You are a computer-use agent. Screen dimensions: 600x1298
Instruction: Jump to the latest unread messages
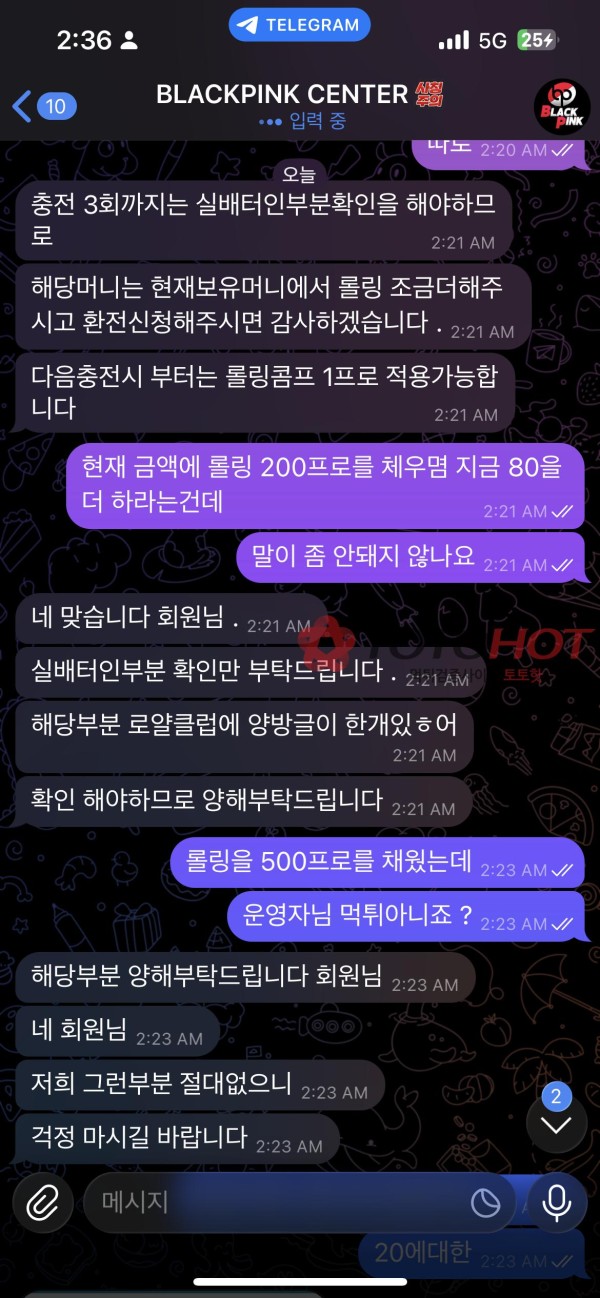(x=555, y=1122)
